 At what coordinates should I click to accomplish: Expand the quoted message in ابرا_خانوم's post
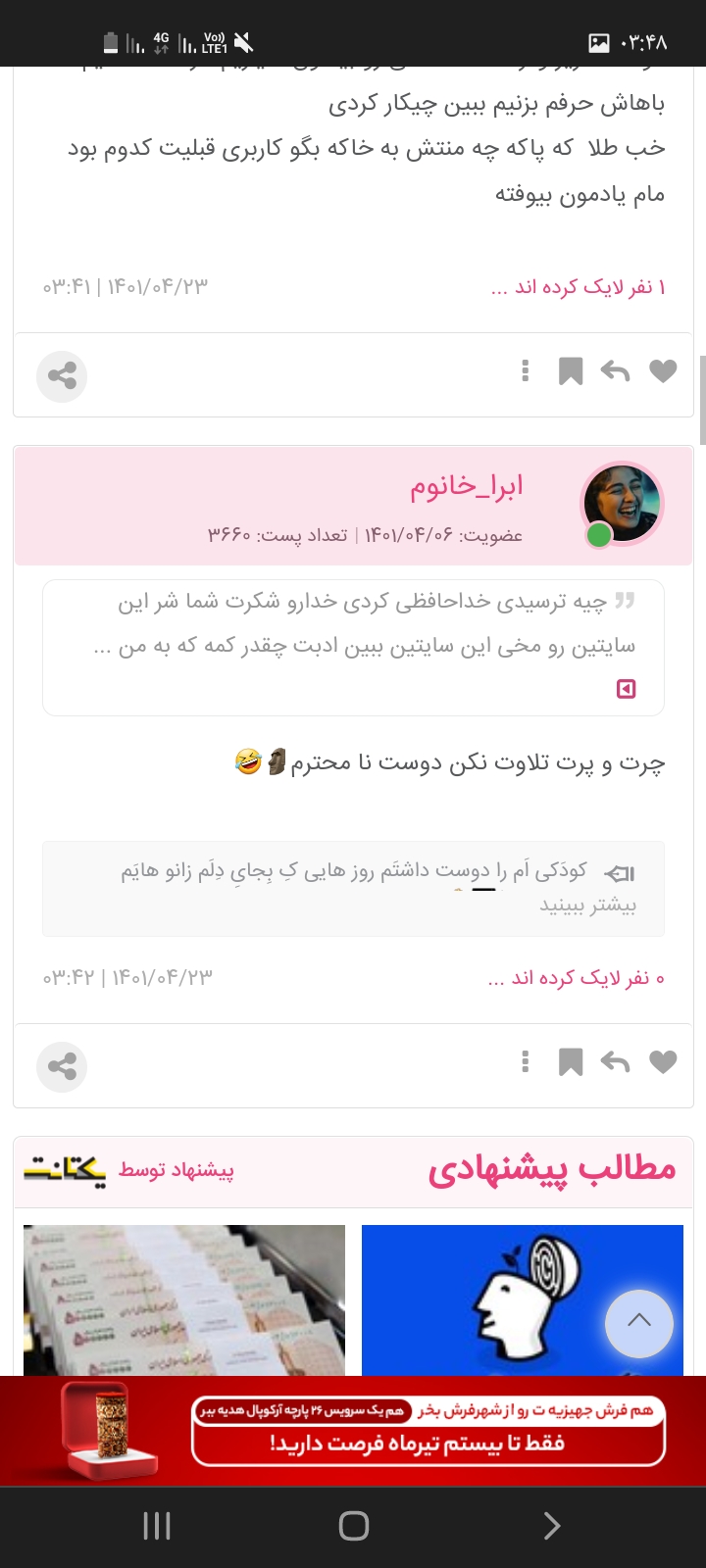(x=626, y=689)
